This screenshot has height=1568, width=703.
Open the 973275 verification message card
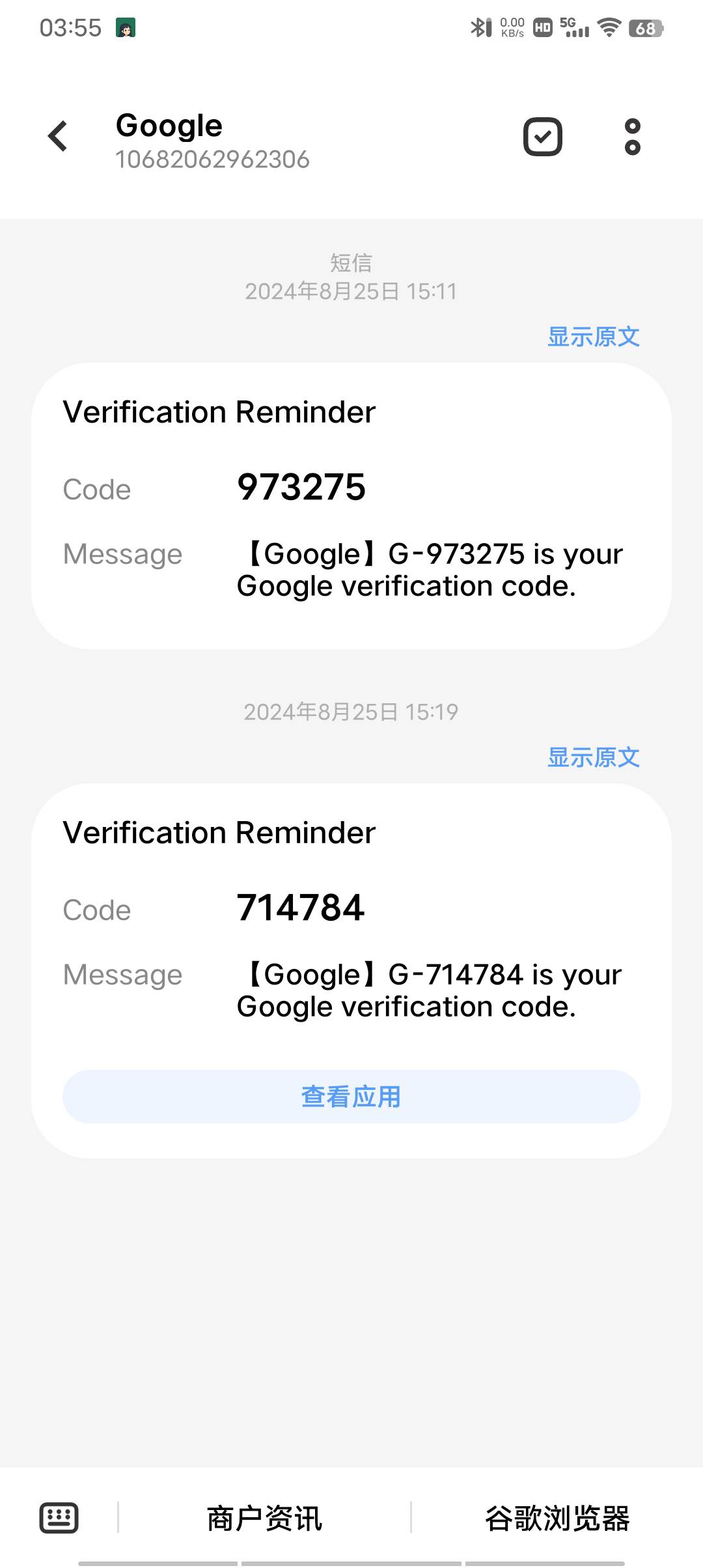(351, 505)
